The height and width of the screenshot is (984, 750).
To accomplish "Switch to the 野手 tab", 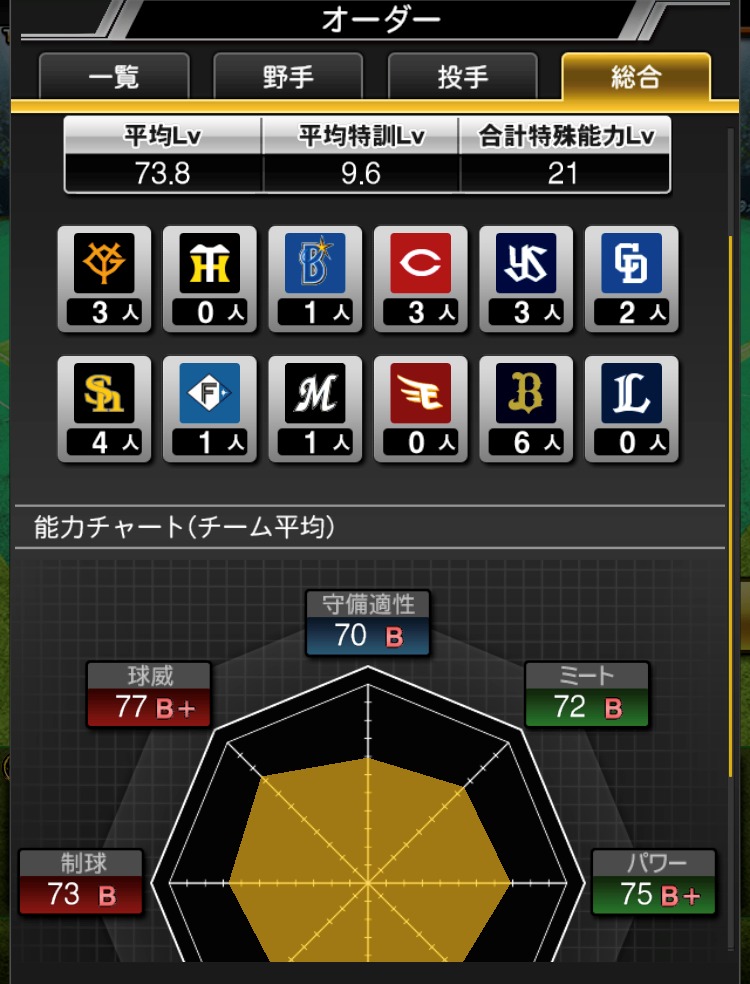I will [288, 77].
